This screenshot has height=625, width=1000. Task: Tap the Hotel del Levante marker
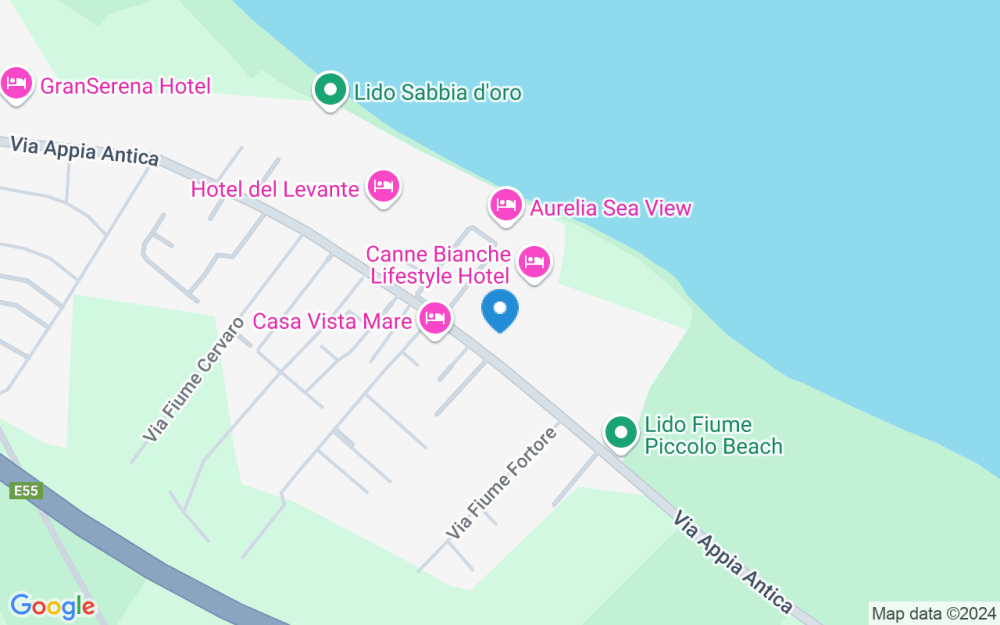coord(384,186)
